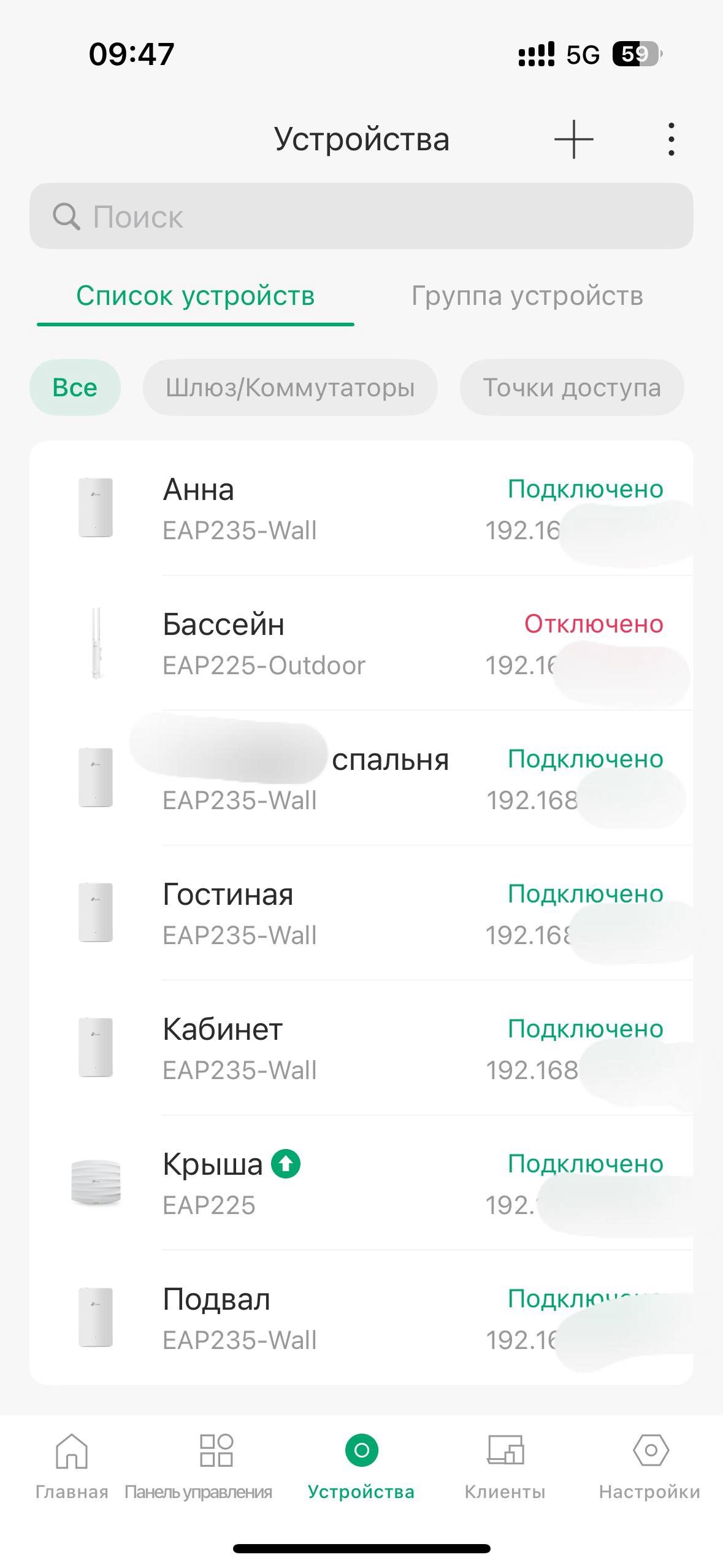Select the Список устройств tab
The height and width of the screenshot is (1568, 723).
pyautogui.click(x=196, y=296)
